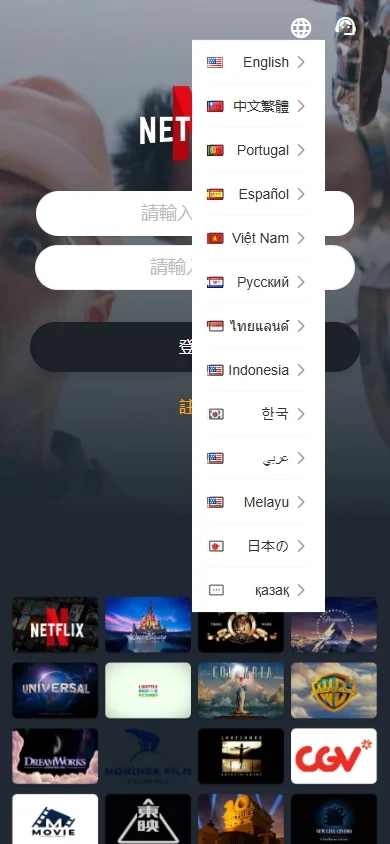
Task: Switch to 한국 language
Action: 258,414
